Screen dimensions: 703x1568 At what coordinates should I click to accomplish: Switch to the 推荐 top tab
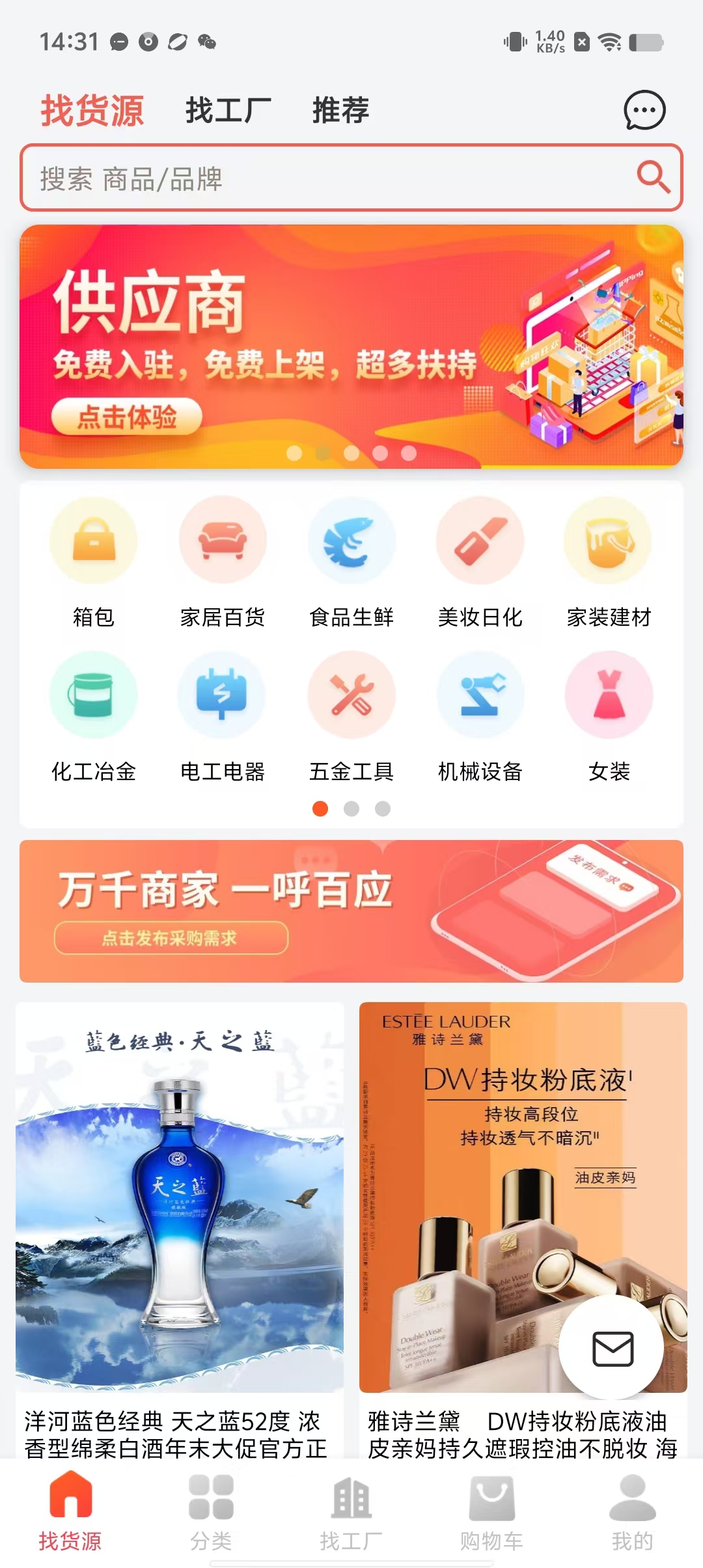340,110
